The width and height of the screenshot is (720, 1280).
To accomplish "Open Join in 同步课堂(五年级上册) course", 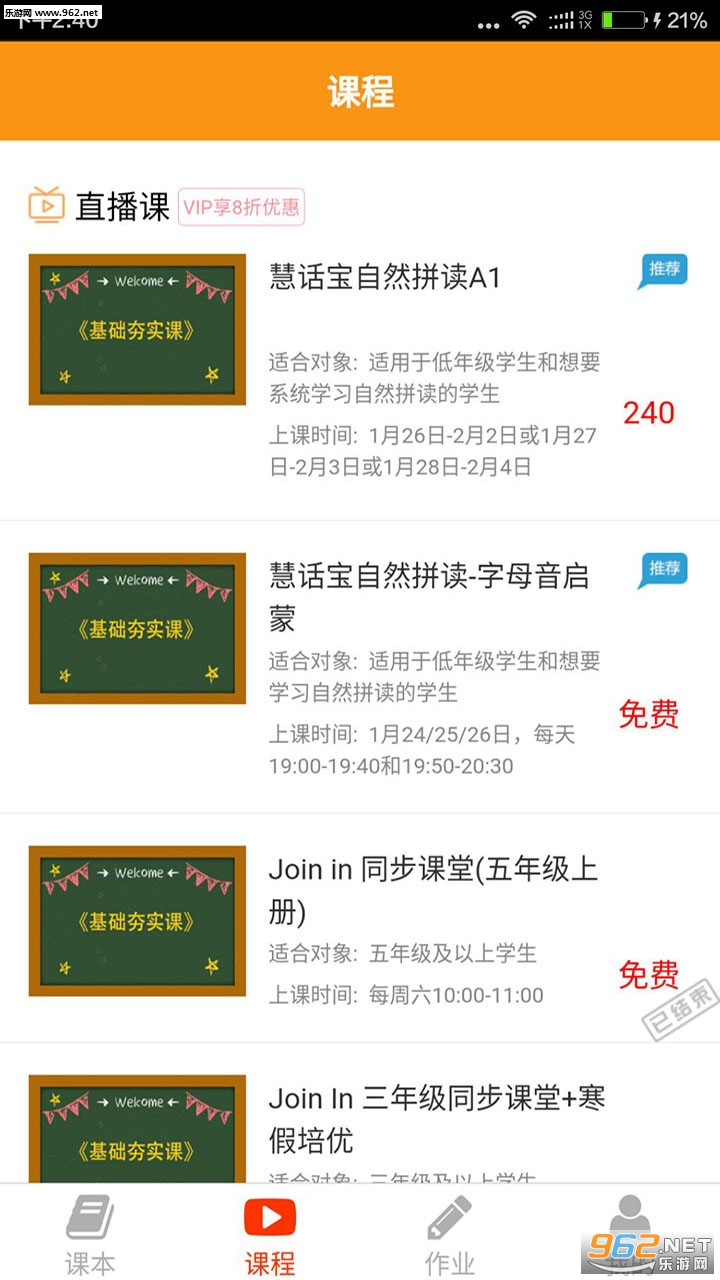I will [x=432, y=888].
